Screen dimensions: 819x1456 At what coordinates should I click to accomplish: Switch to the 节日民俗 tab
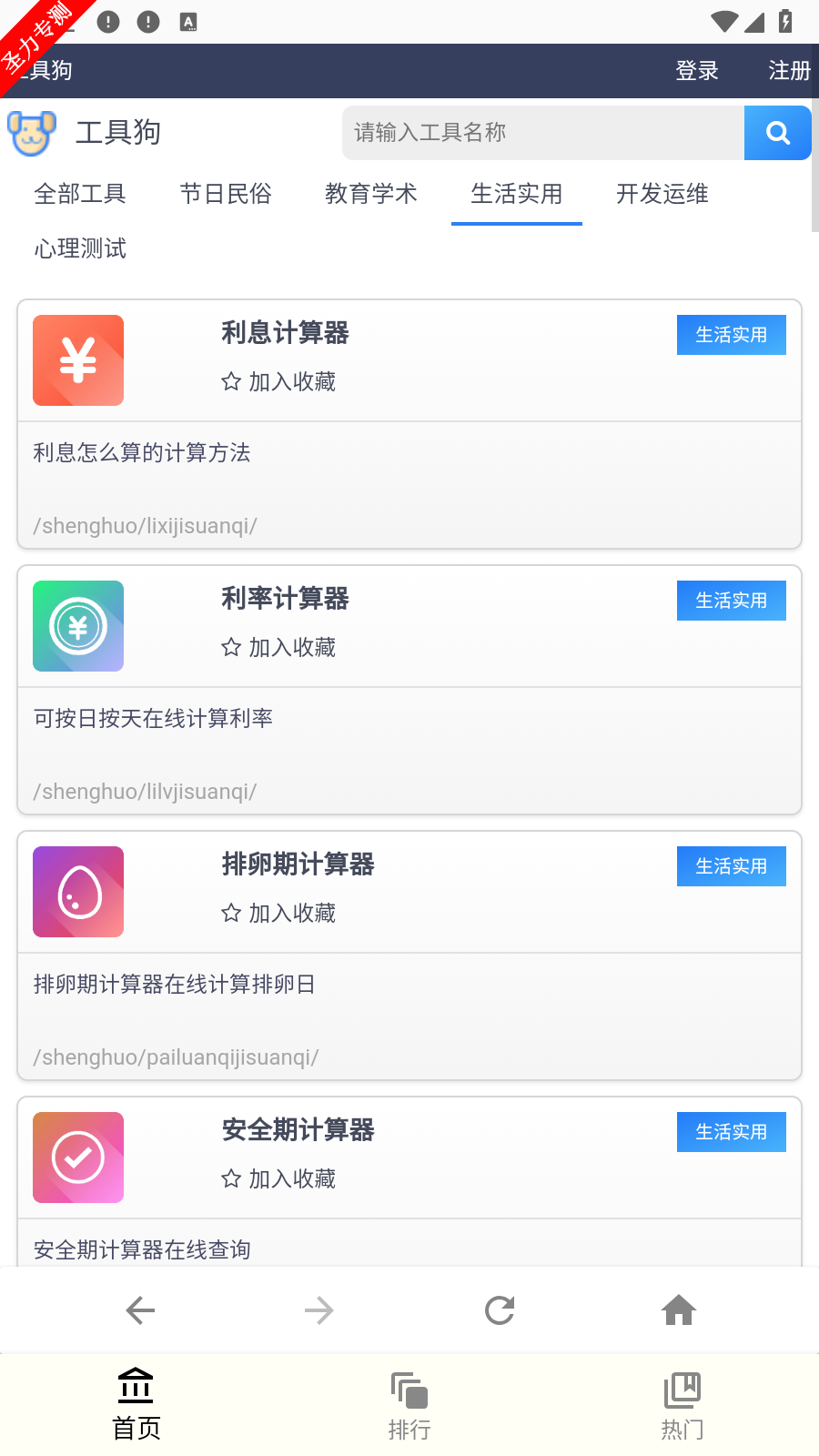coord(226,194)
